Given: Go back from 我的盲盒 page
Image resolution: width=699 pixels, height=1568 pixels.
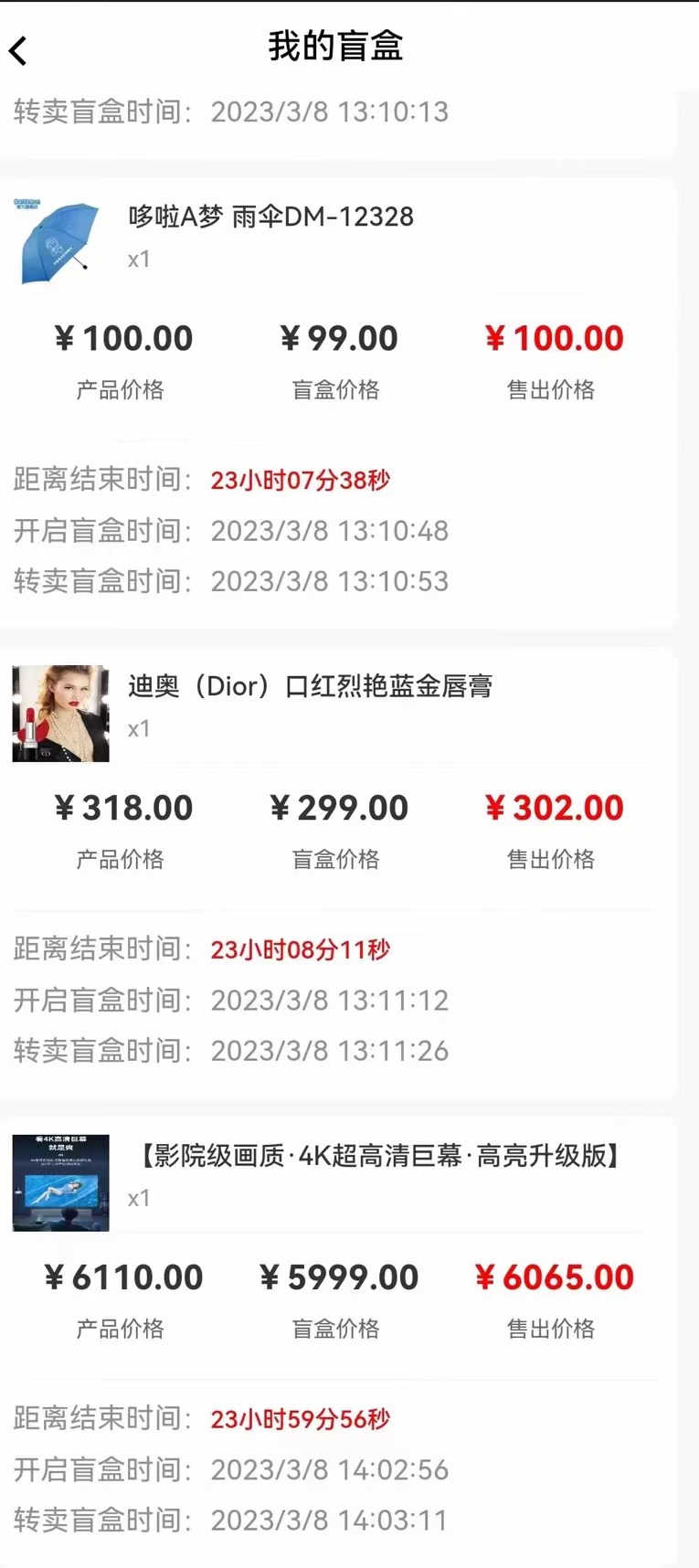Looking at the screenshot, I should click(x=19, y=50).
